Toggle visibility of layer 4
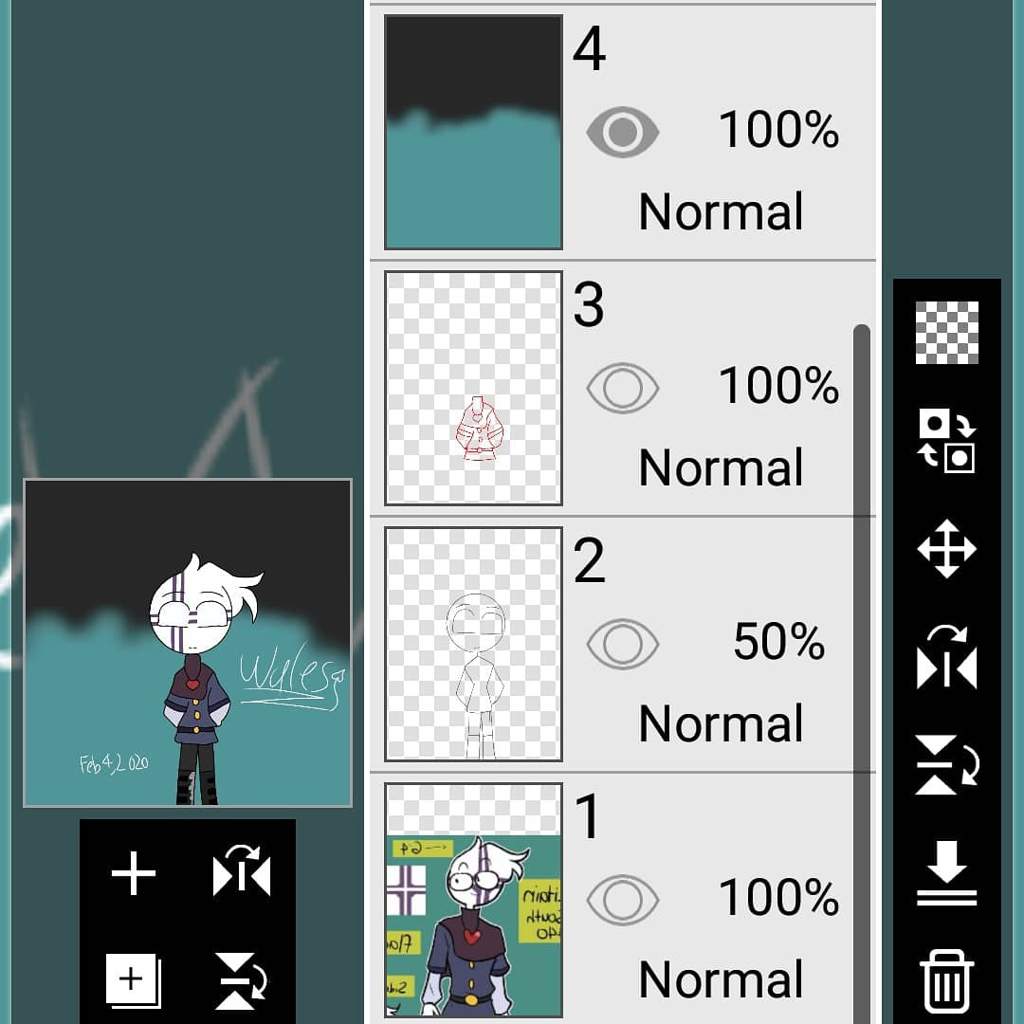The image size is (1024, 1024). 622,131
